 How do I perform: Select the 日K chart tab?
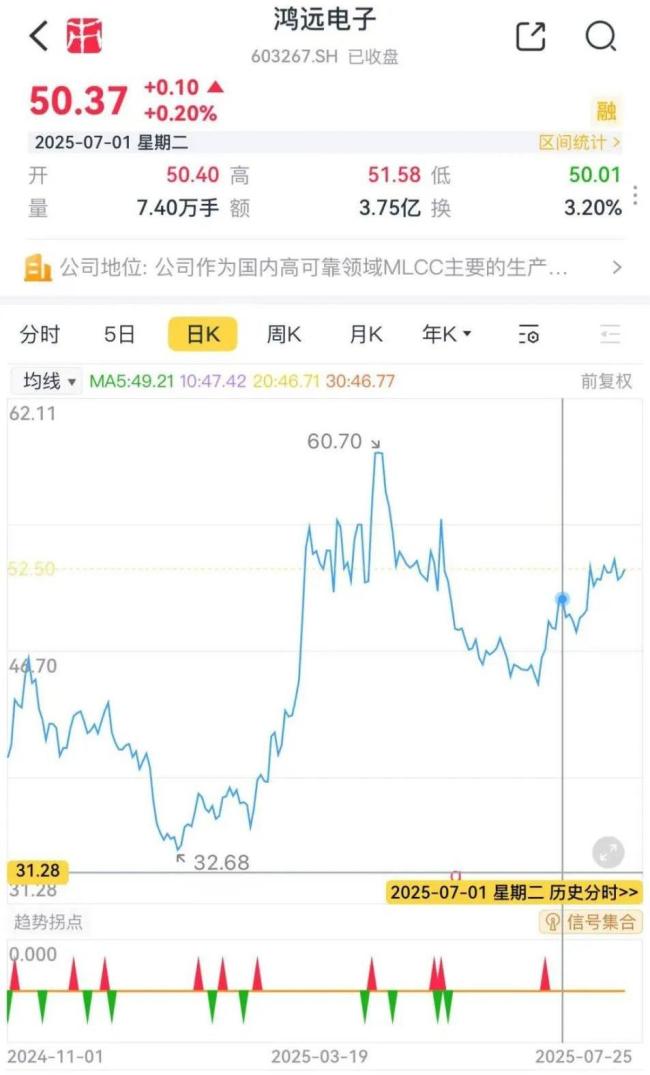(202, 334)
